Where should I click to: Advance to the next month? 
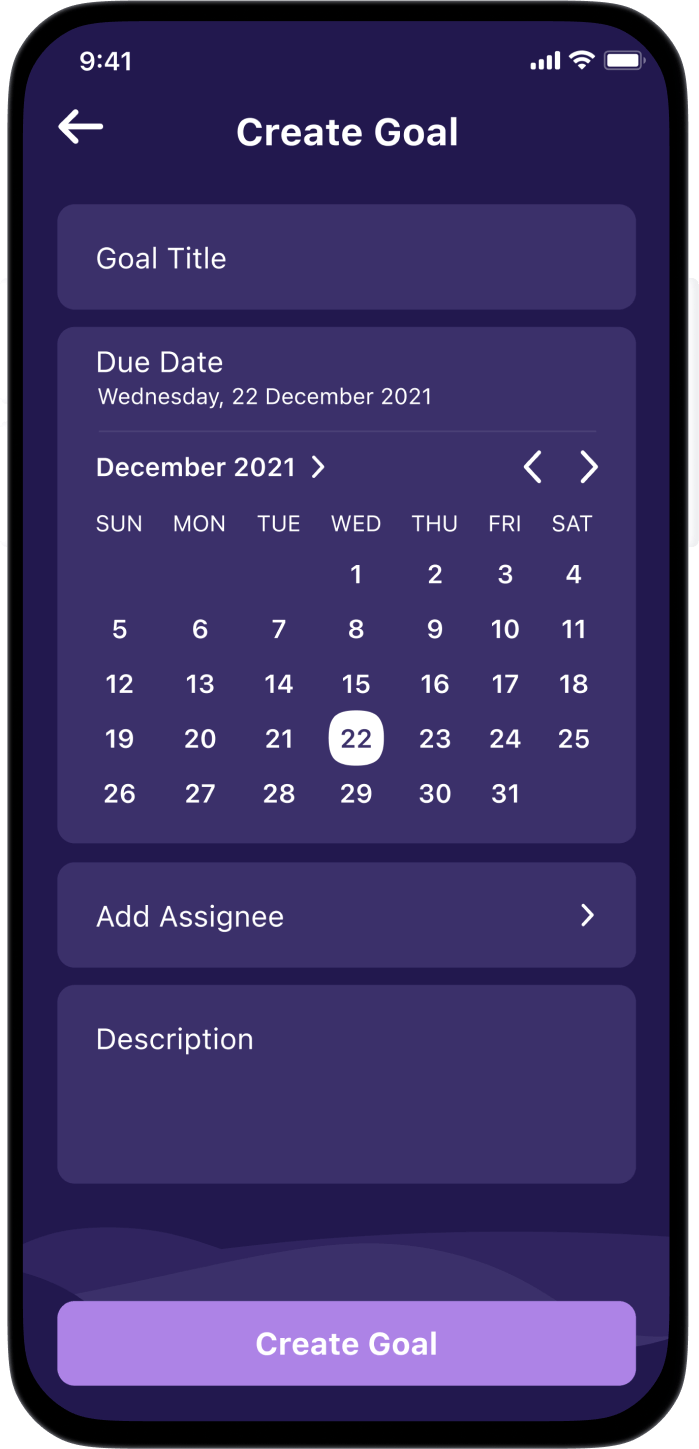[589, 467]
